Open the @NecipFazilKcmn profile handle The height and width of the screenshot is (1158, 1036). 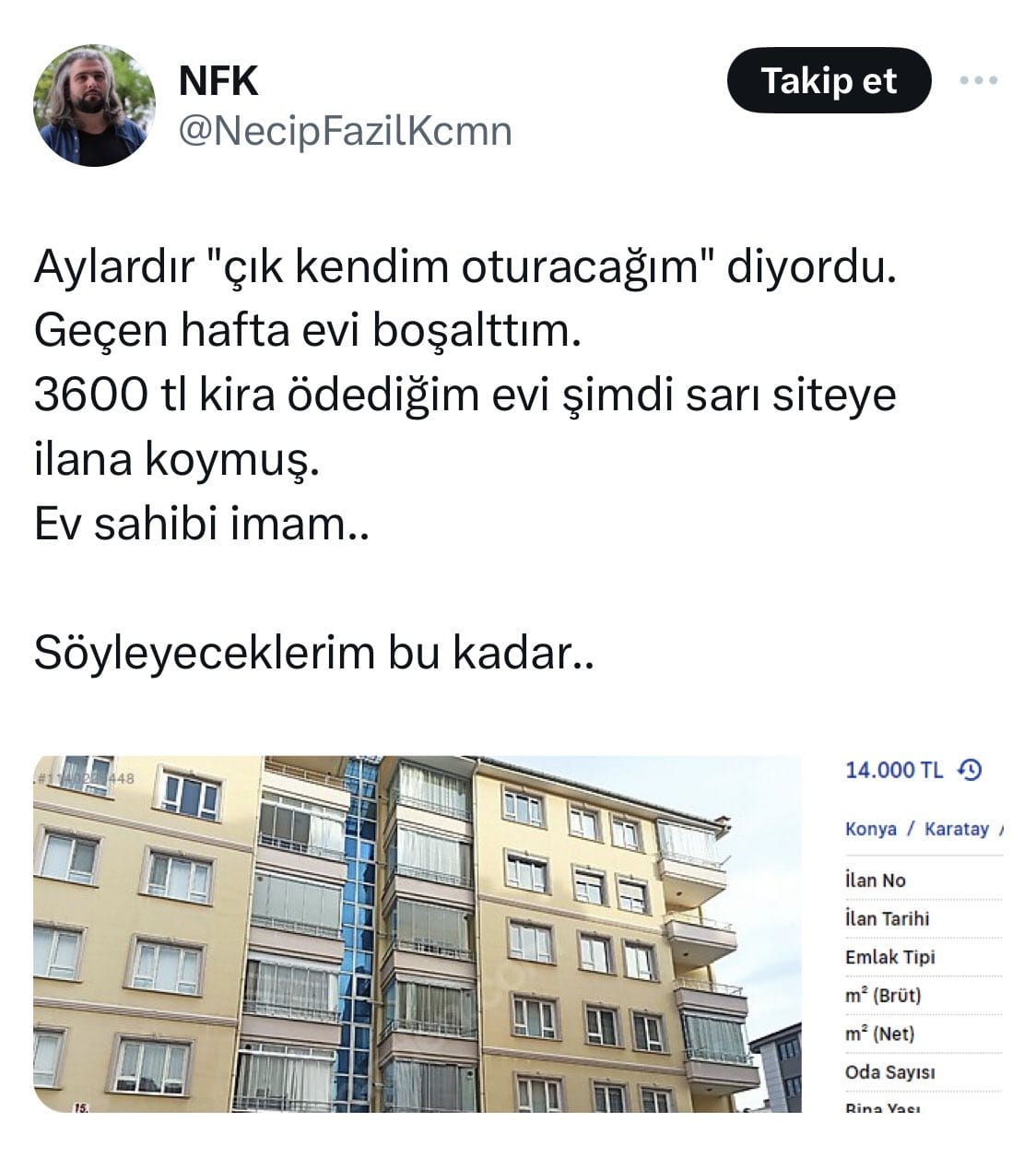(345, 131)
